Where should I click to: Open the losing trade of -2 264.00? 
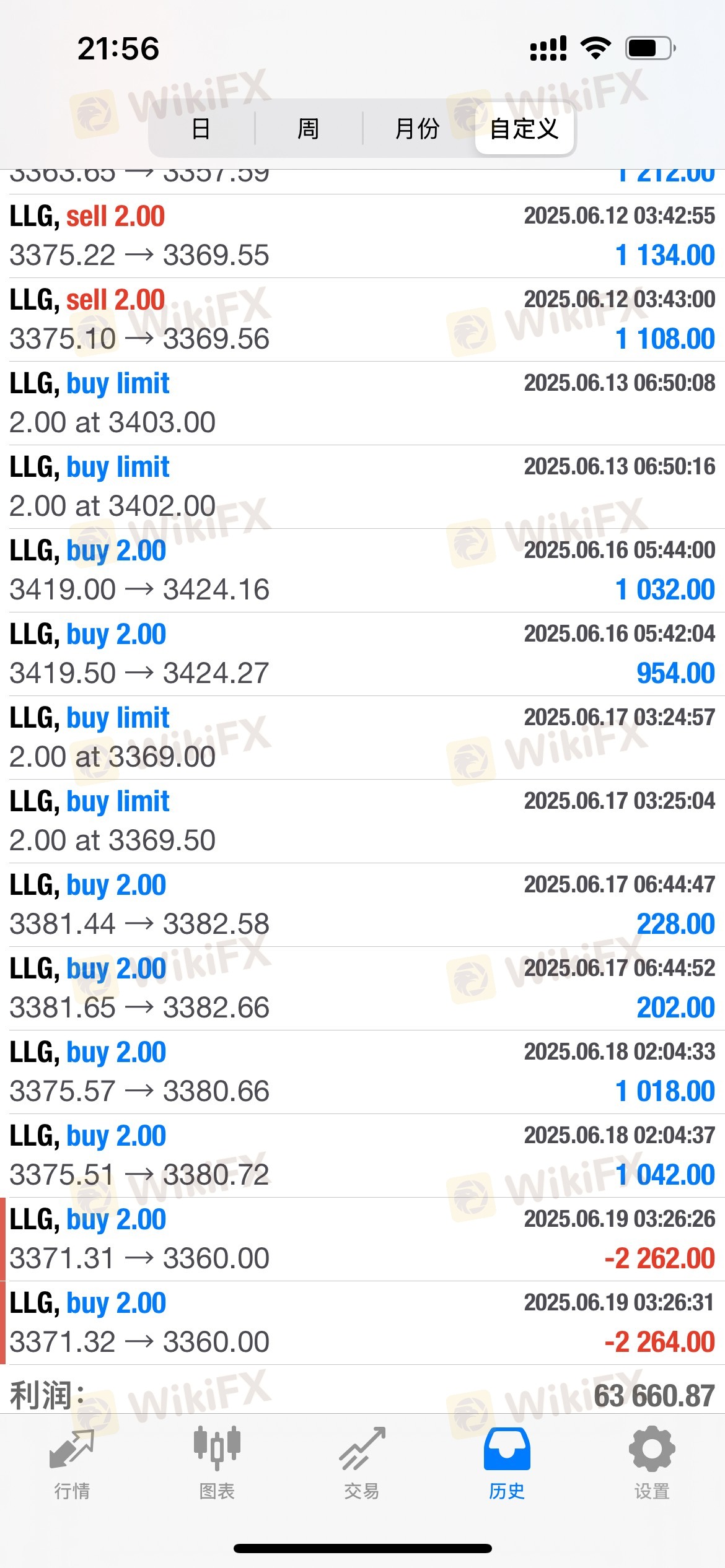tap(362, 1323)
